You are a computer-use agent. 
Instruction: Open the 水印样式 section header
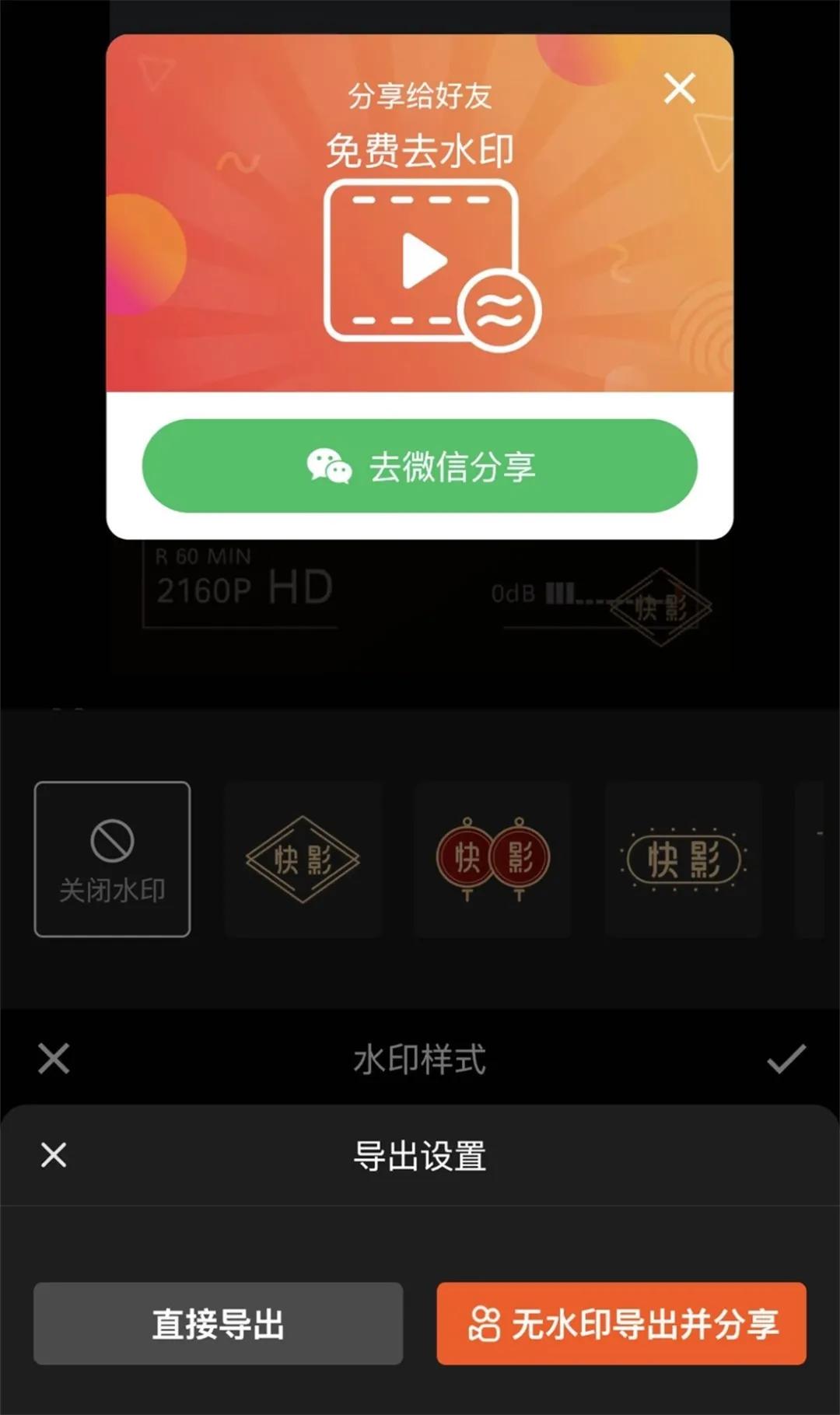coord(420,1058)
